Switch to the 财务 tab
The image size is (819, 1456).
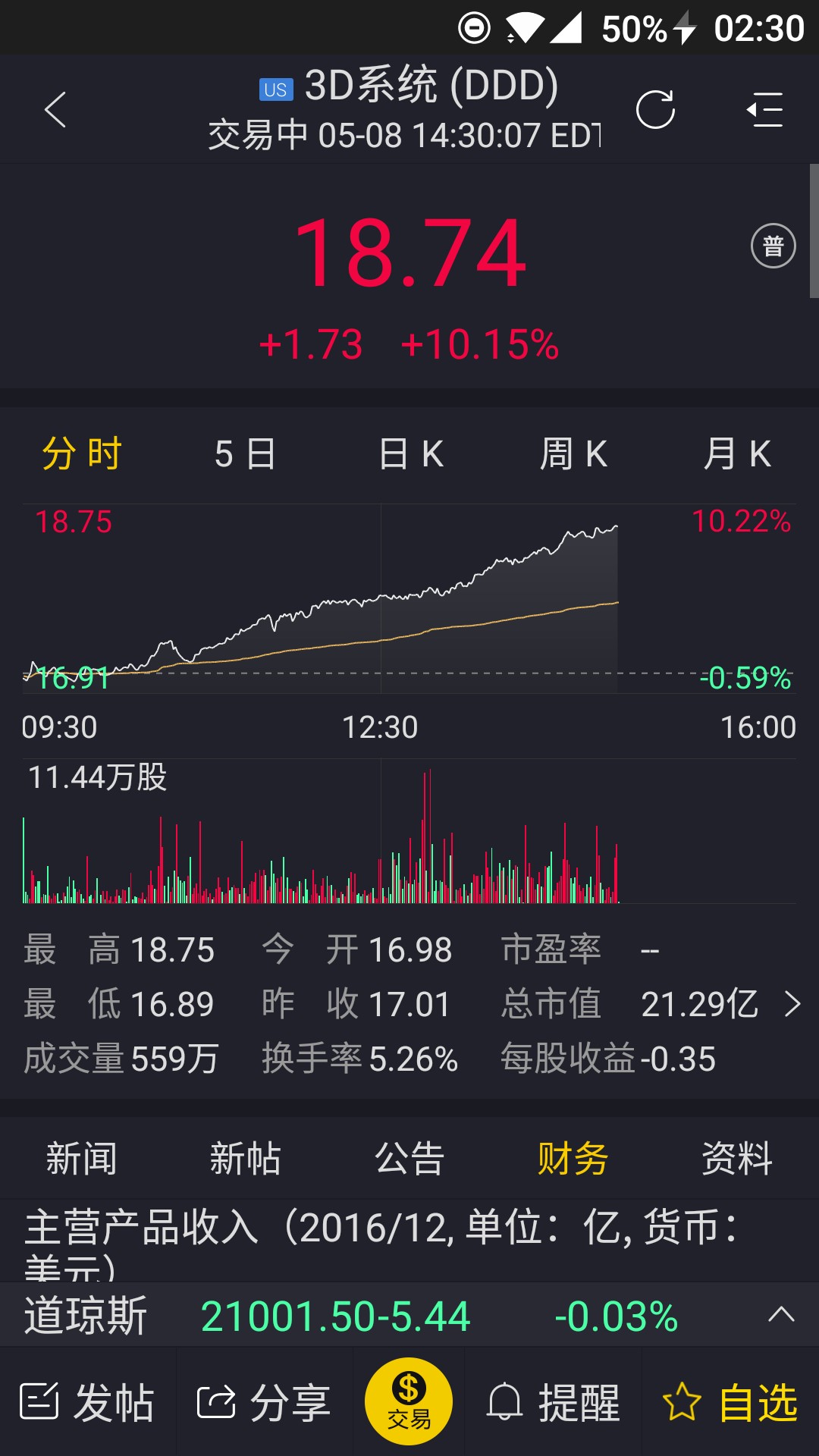[573, 1158]
